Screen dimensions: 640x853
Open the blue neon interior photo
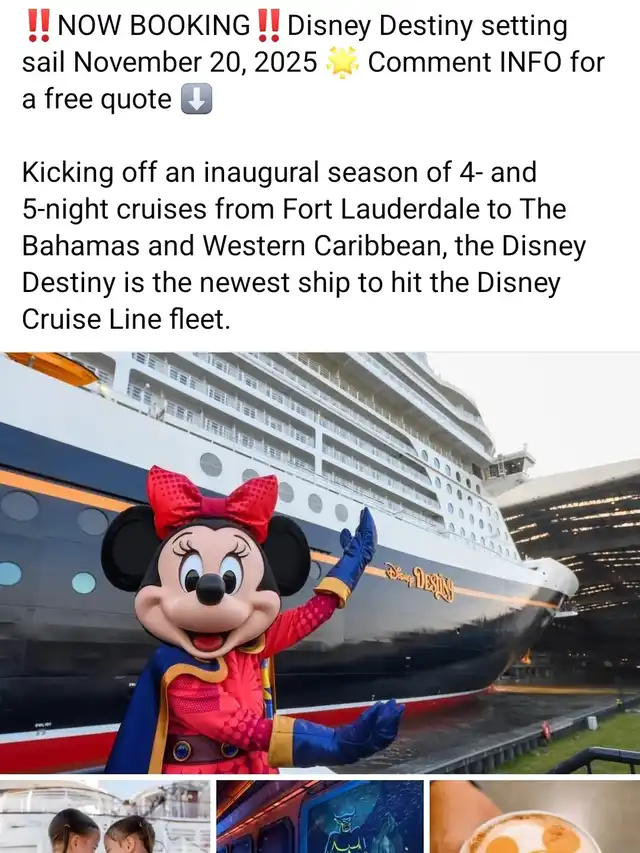[x=319, y=816]
